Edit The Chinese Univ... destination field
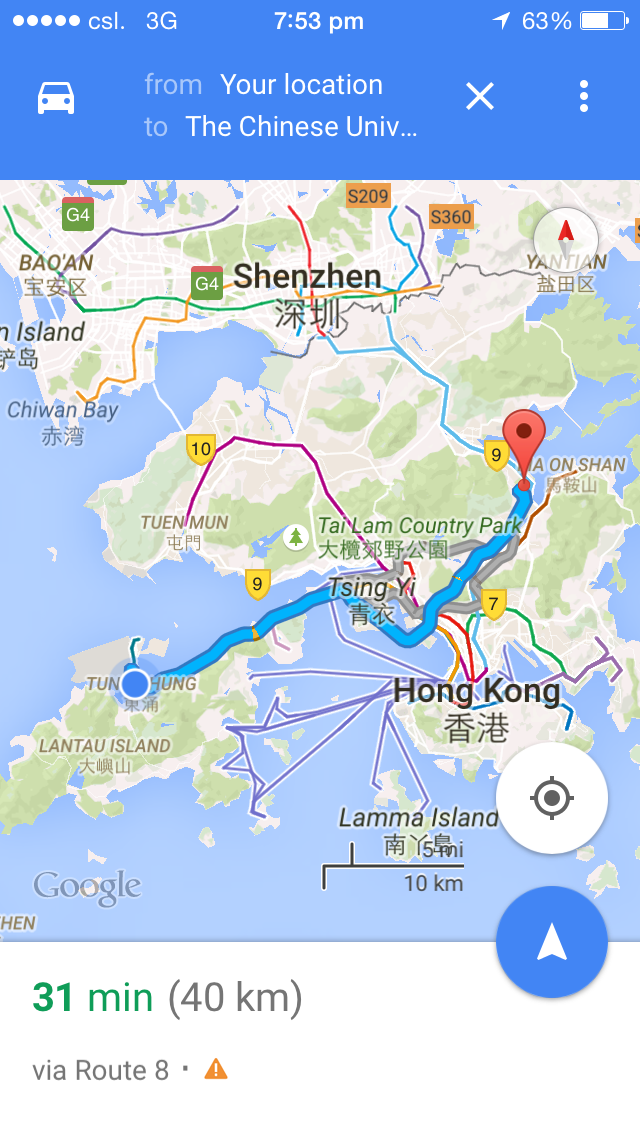The width and height of the screenshot is (640, 1136). pyautogui.click(x=300, y=127)
